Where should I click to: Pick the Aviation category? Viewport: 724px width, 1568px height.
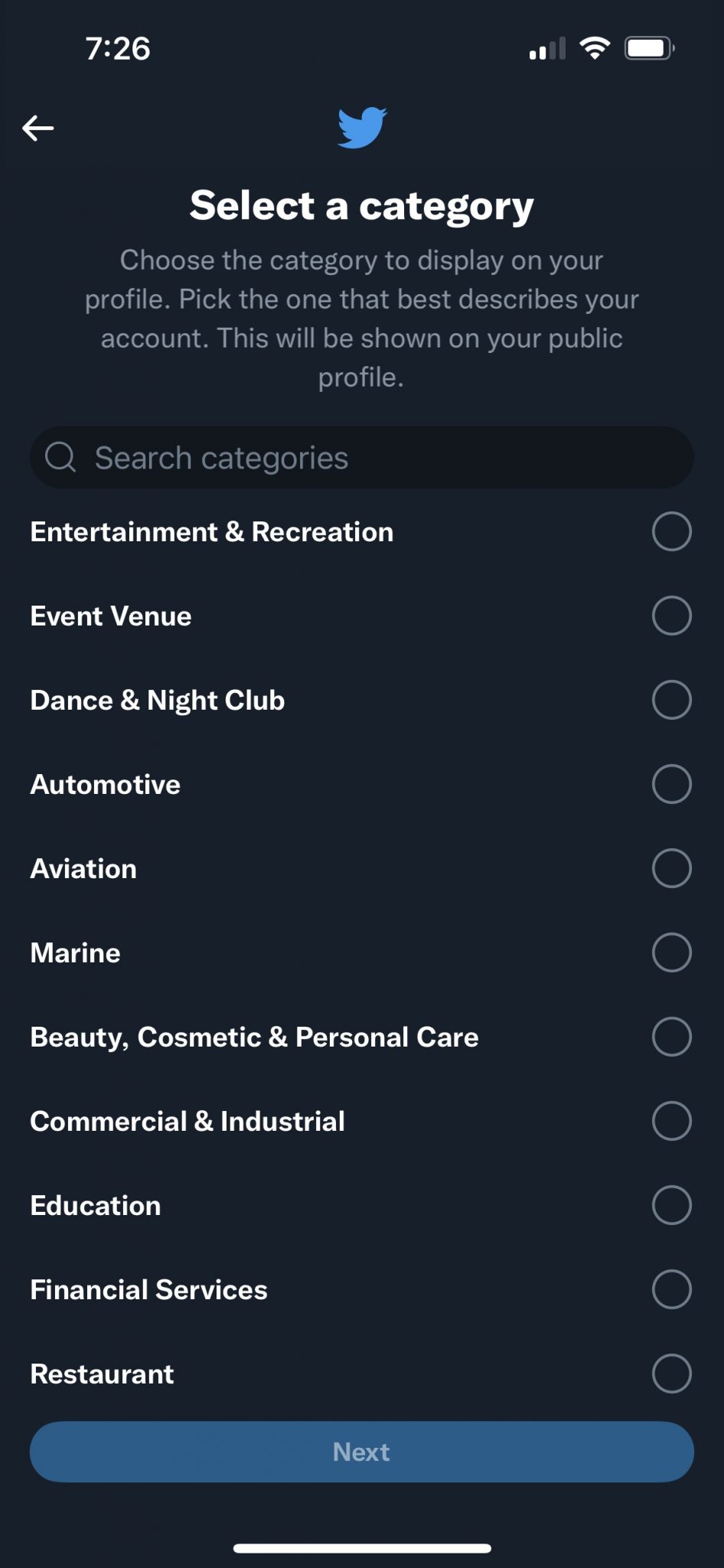[x=671, y=868]
